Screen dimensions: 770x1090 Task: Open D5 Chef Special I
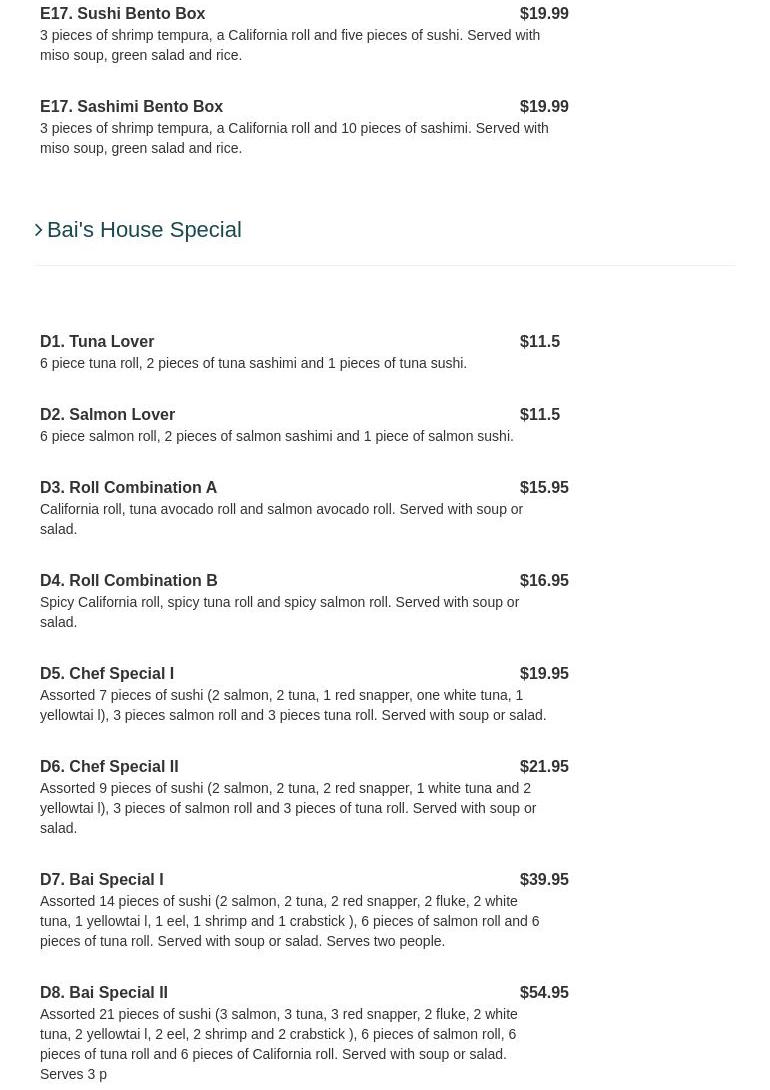[x=107, y=674]
